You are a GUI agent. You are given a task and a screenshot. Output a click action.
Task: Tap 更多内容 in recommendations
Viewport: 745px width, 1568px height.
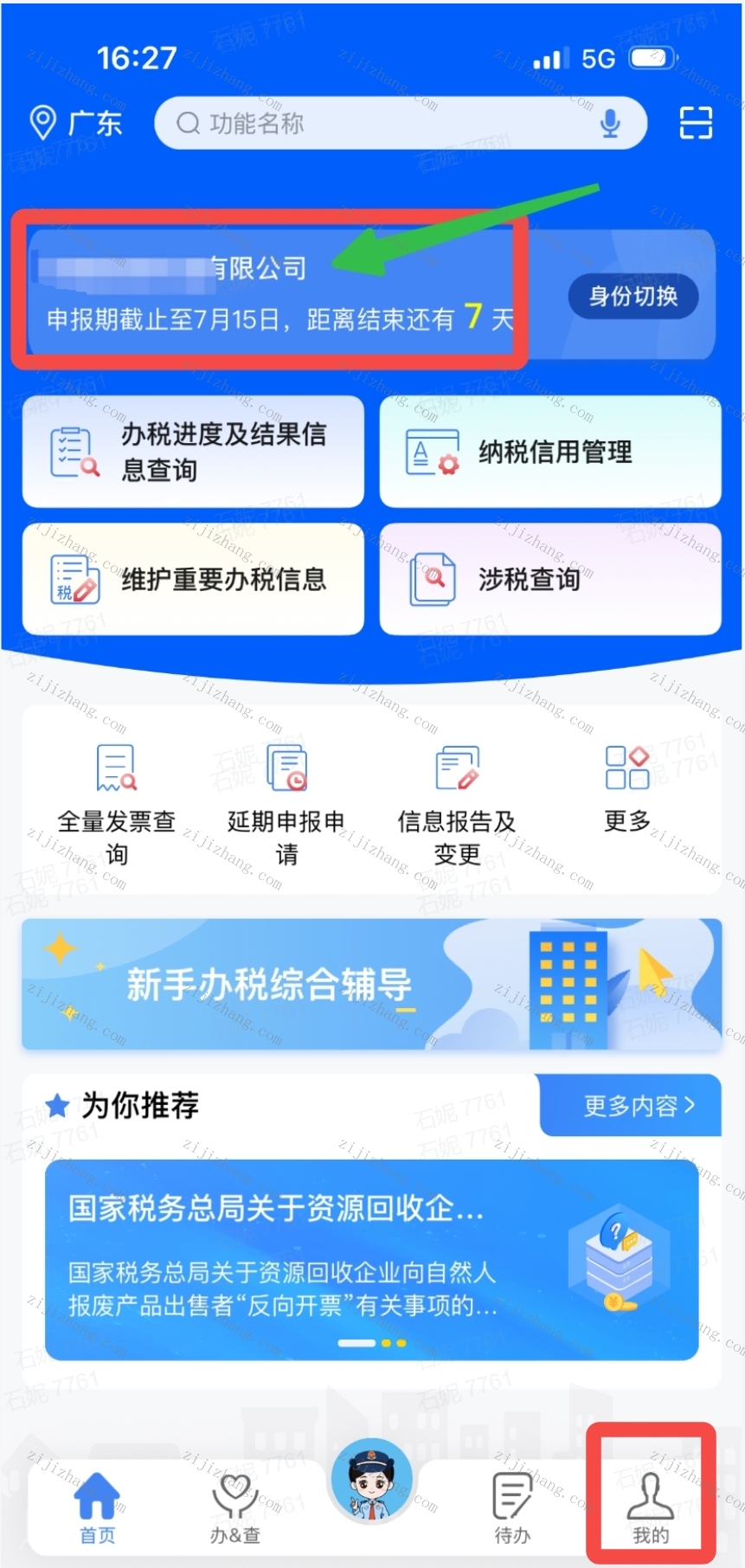(x=637, y=1105)
